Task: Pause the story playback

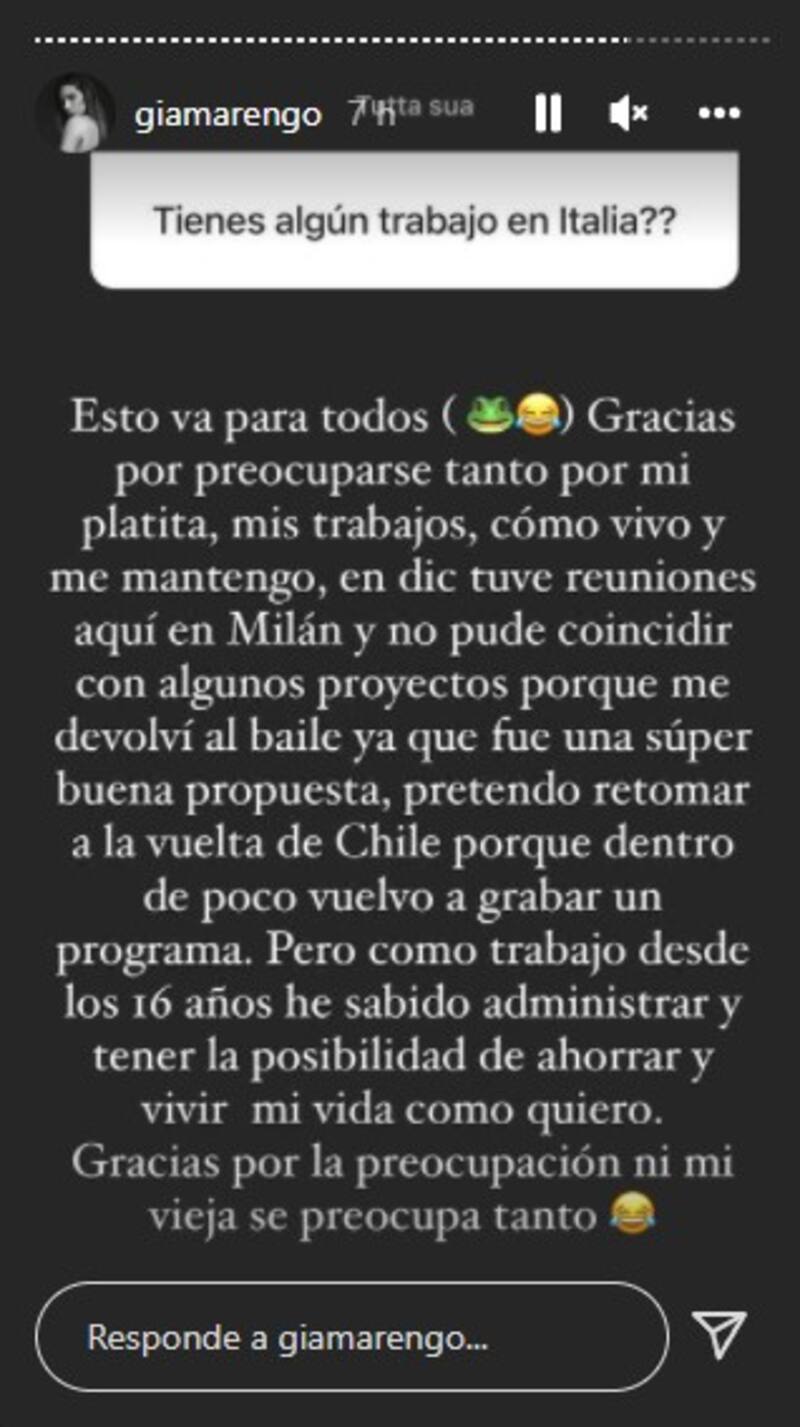Action: tap(547, 114)
